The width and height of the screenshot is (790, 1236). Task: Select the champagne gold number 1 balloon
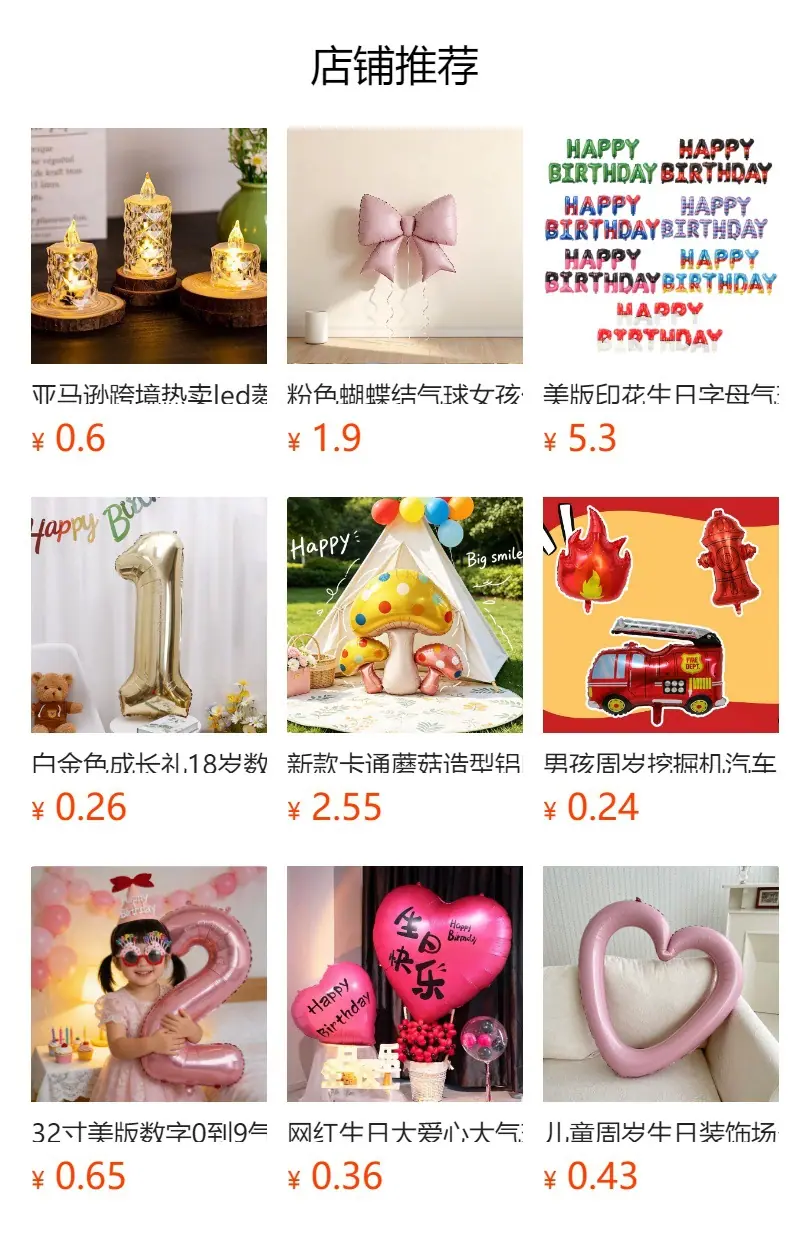pos(149,615)
